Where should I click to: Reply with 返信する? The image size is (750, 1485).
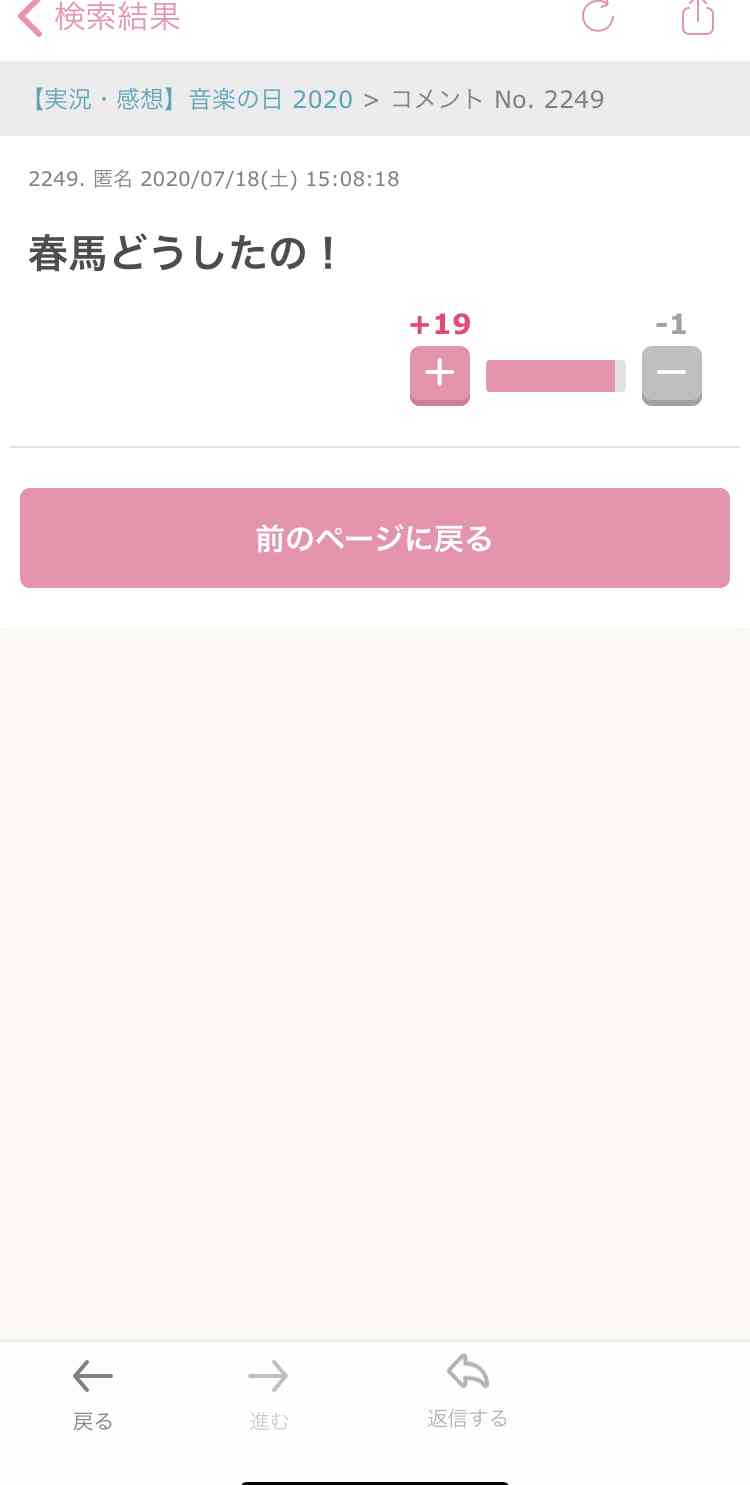(467, 1391)
